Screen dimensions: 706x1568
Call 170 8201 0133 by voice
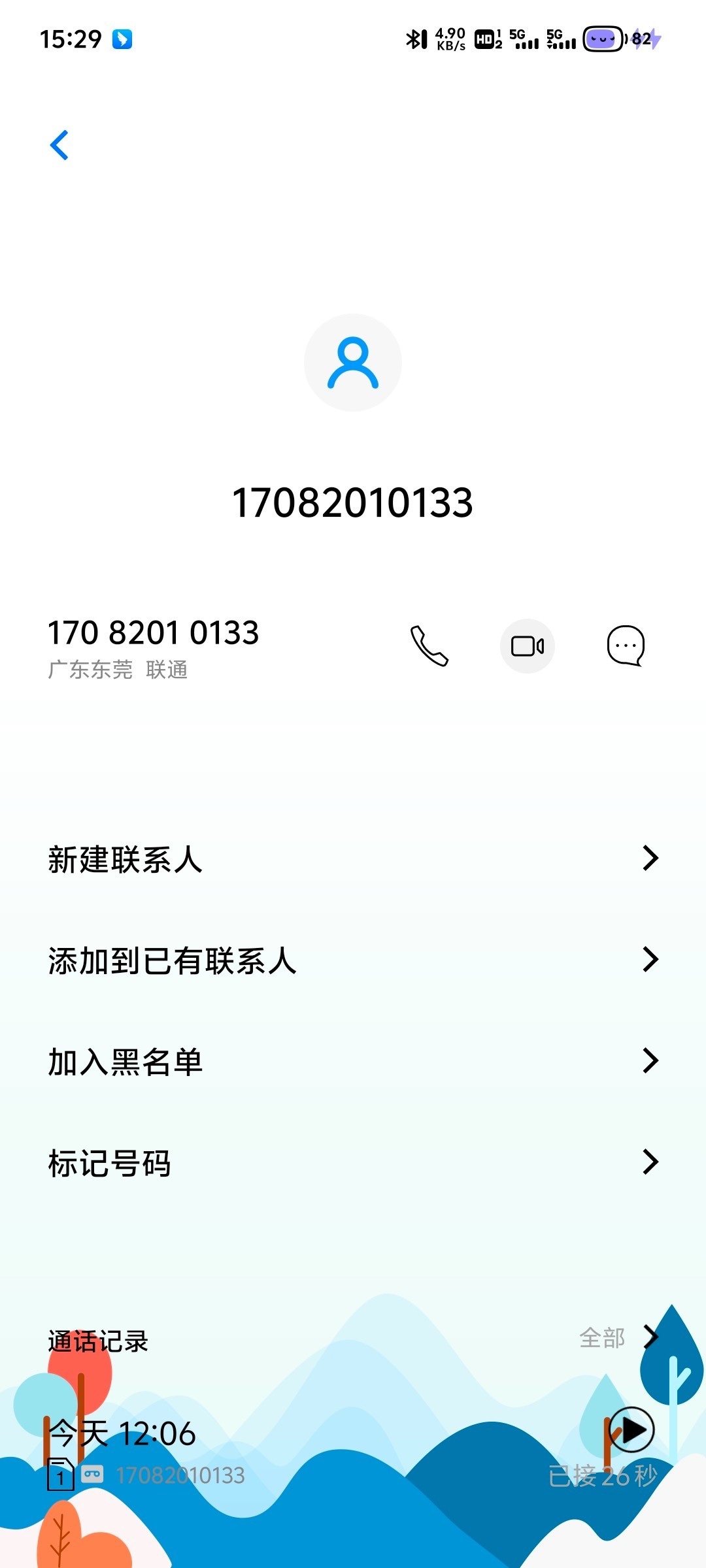[429, 646]
